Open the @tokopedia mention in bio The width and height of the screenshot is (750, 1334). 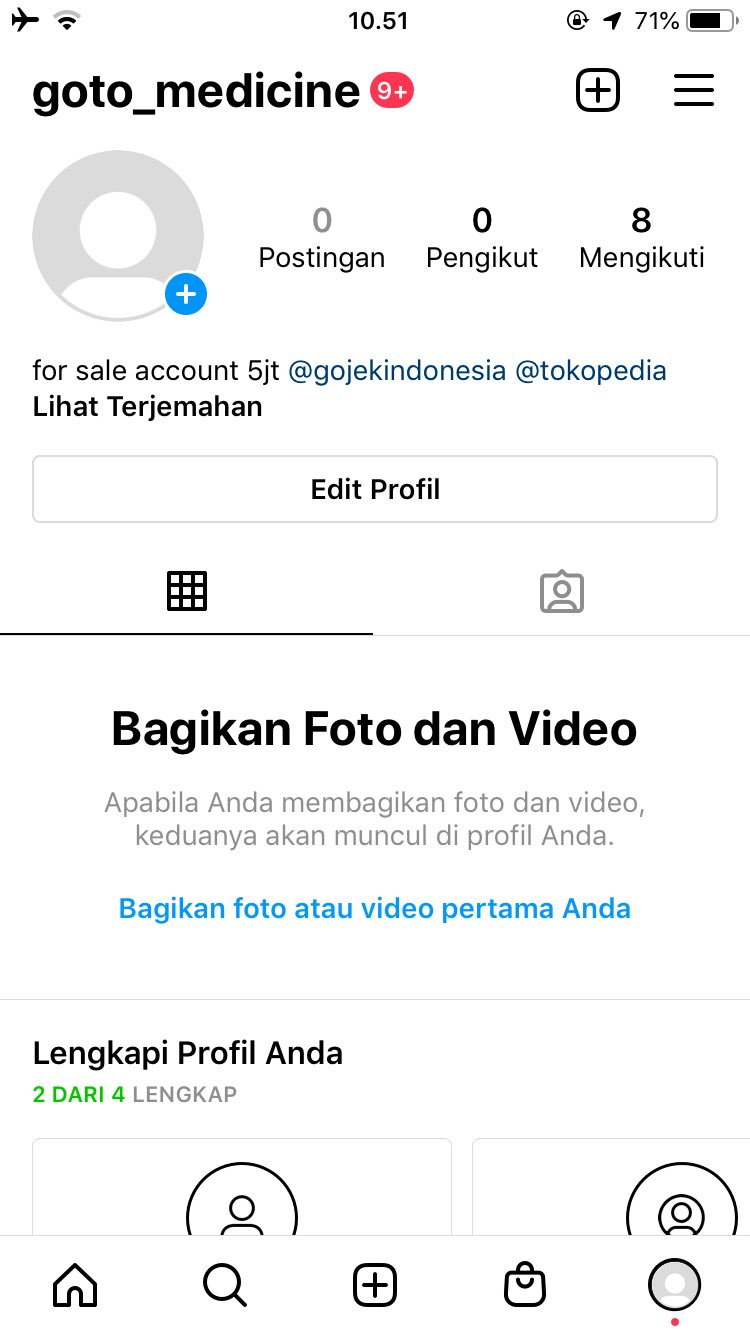coord(590,371)
